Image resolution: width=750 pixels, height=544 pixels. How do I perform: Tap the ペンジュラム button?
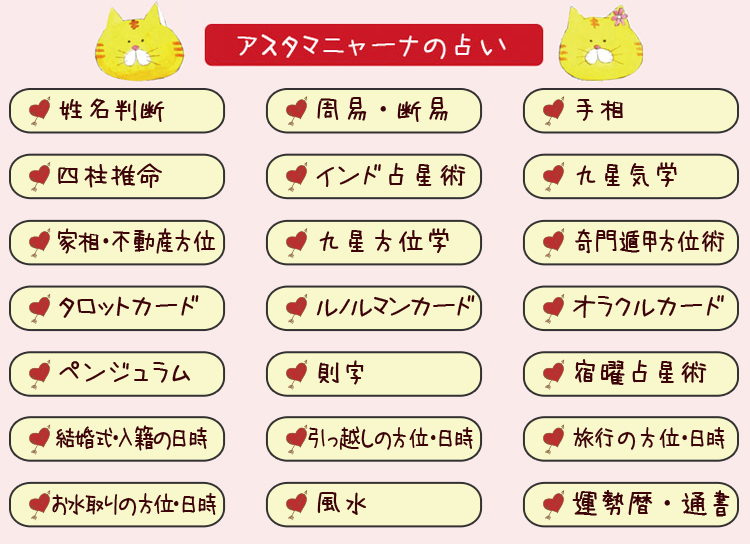point(117,374)
